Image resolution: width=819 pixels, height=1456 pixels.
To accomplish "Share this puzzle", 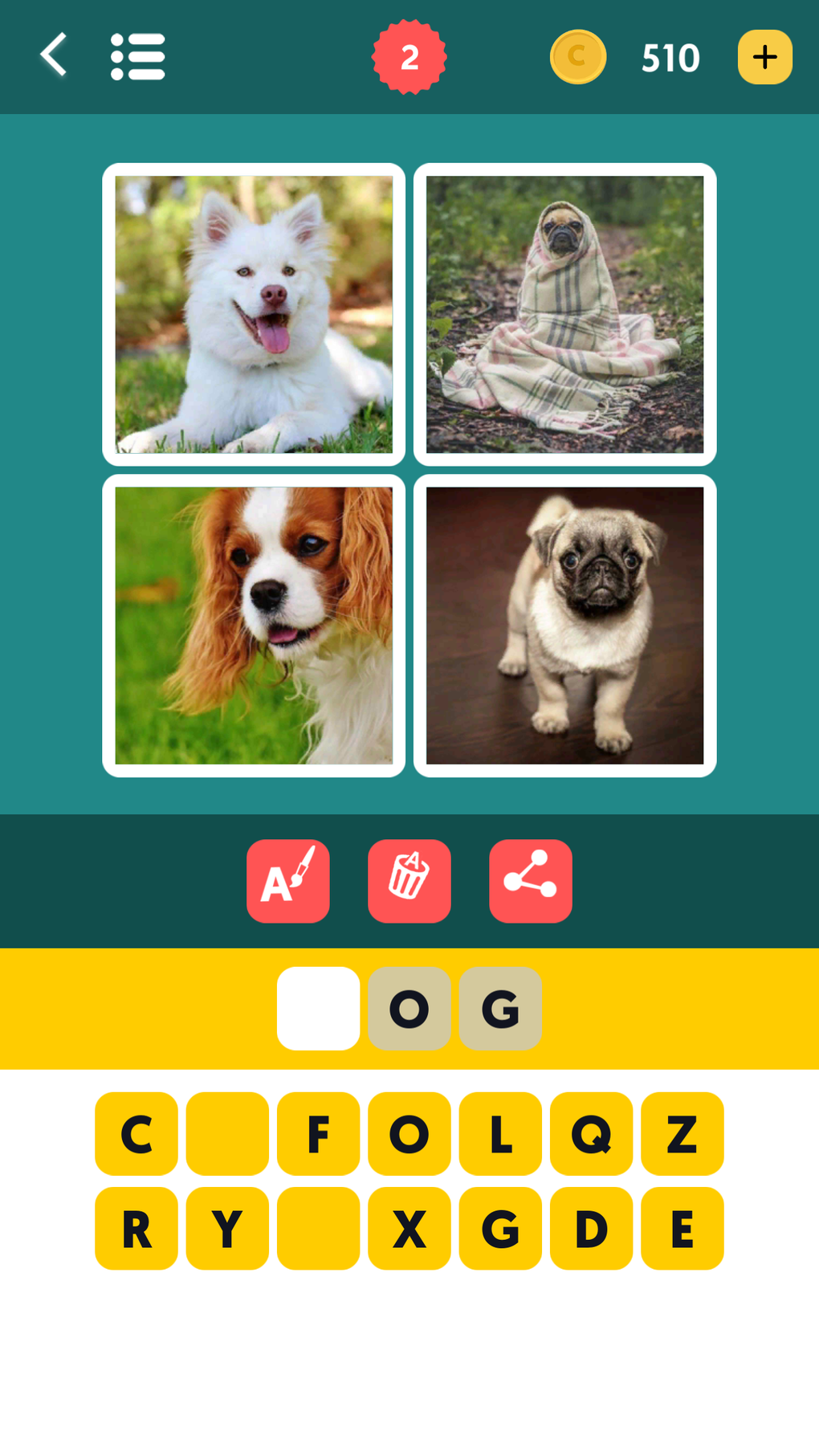I will pos(530,881).
